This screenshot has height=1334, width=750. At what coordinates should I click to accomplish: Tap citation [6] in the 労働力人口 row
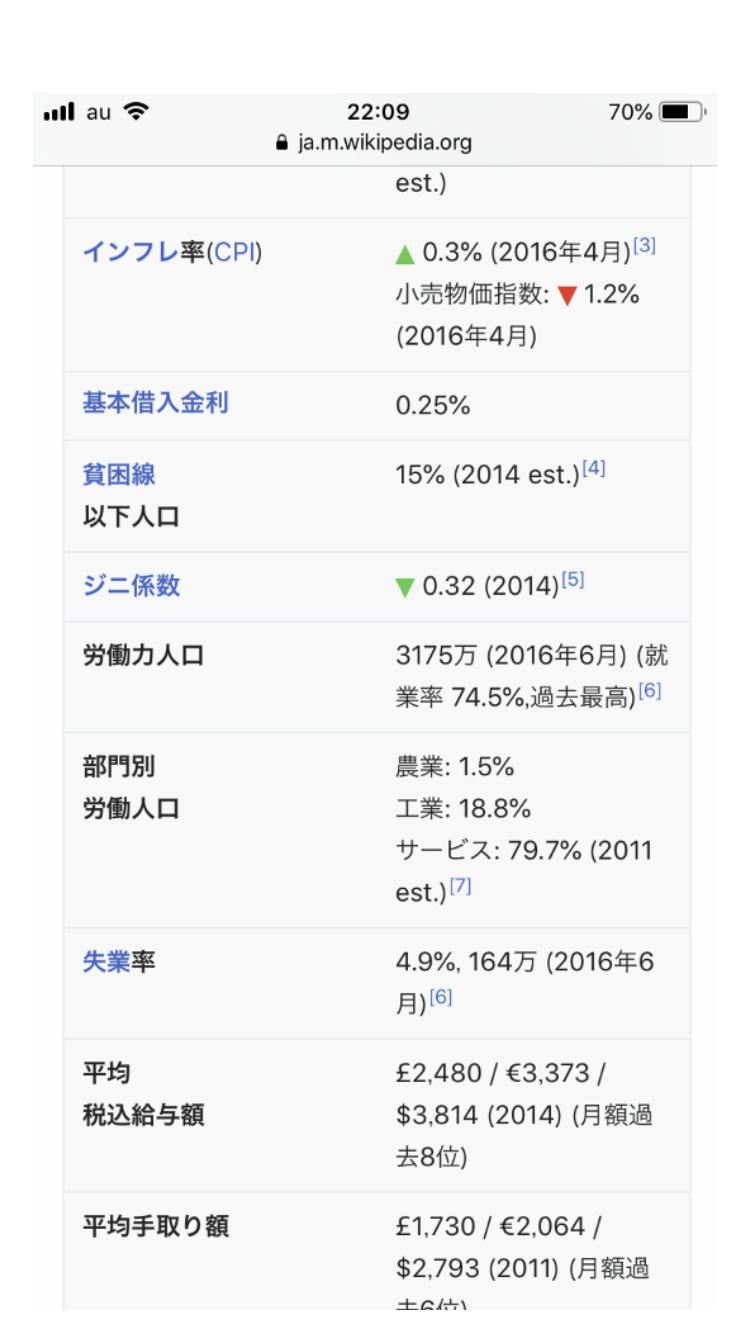pyautogui.click(x=650, y=691)
